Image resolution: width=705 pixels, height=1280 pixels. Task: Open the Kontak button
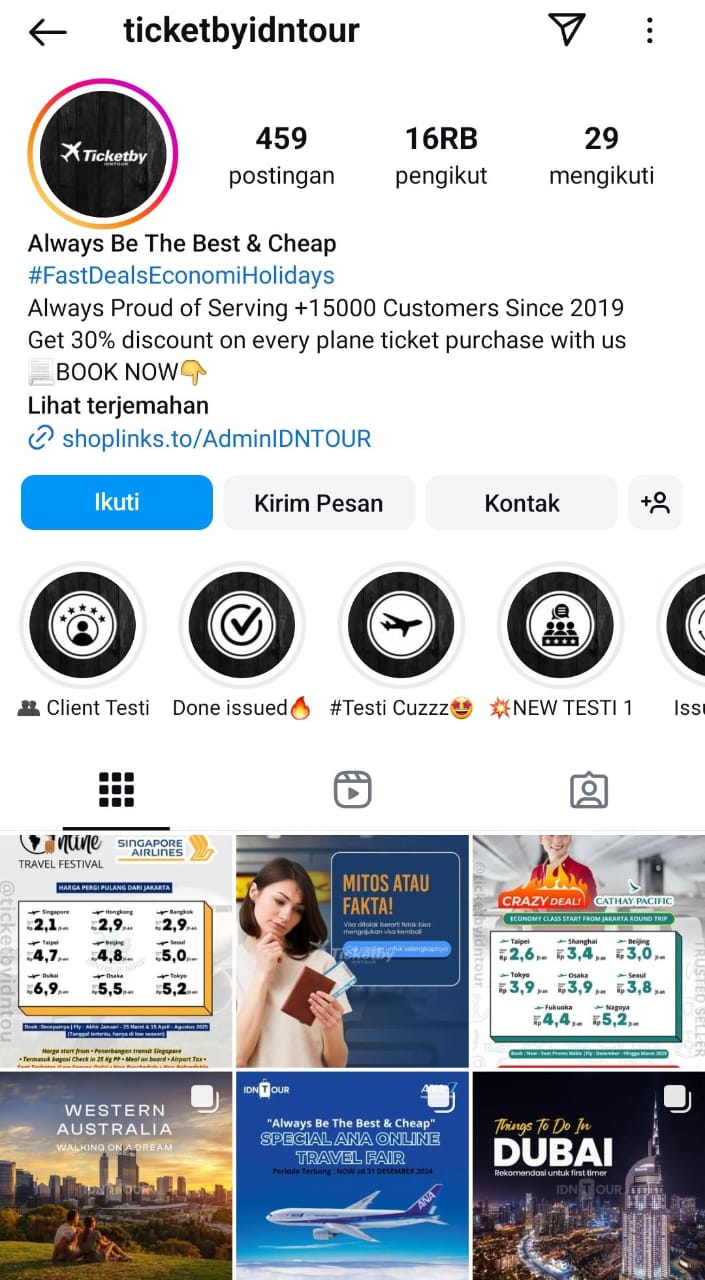tap(522, 502)
